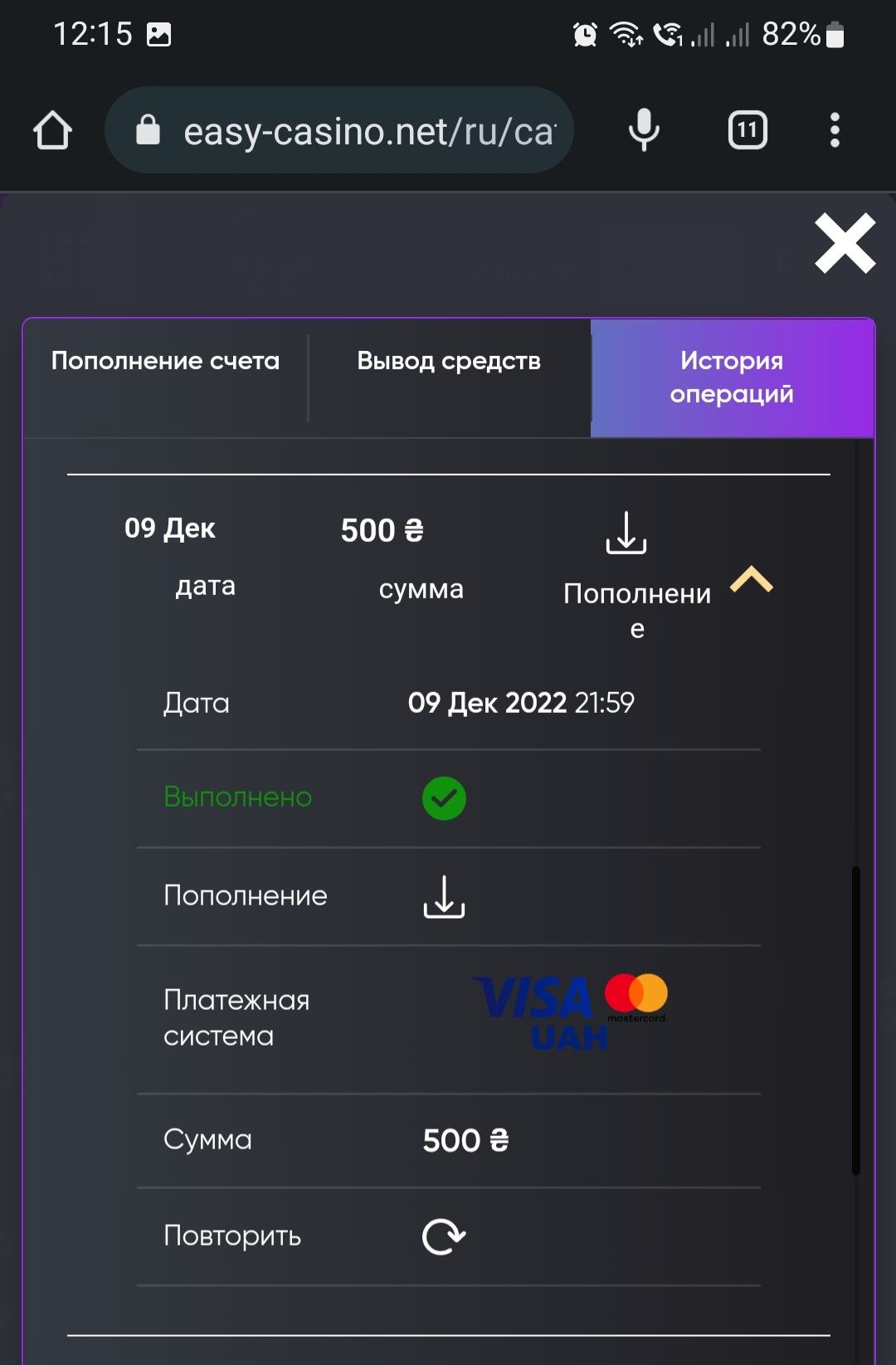
Task: Open the browser overflow menu
Action: 835,131
